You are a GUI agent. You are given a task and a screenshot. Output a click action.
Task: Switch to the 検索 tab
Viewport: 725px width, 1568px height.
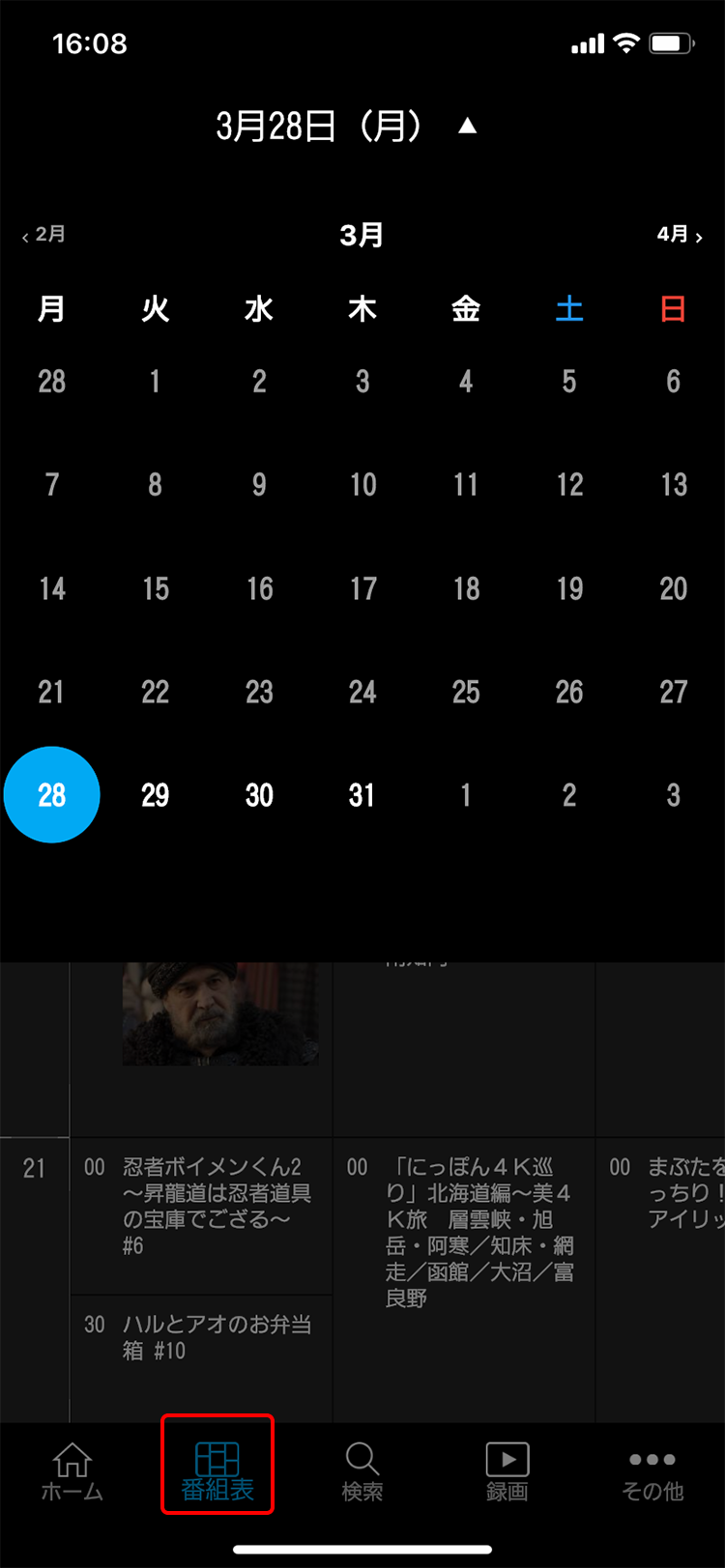click(x=362, y=1471)
